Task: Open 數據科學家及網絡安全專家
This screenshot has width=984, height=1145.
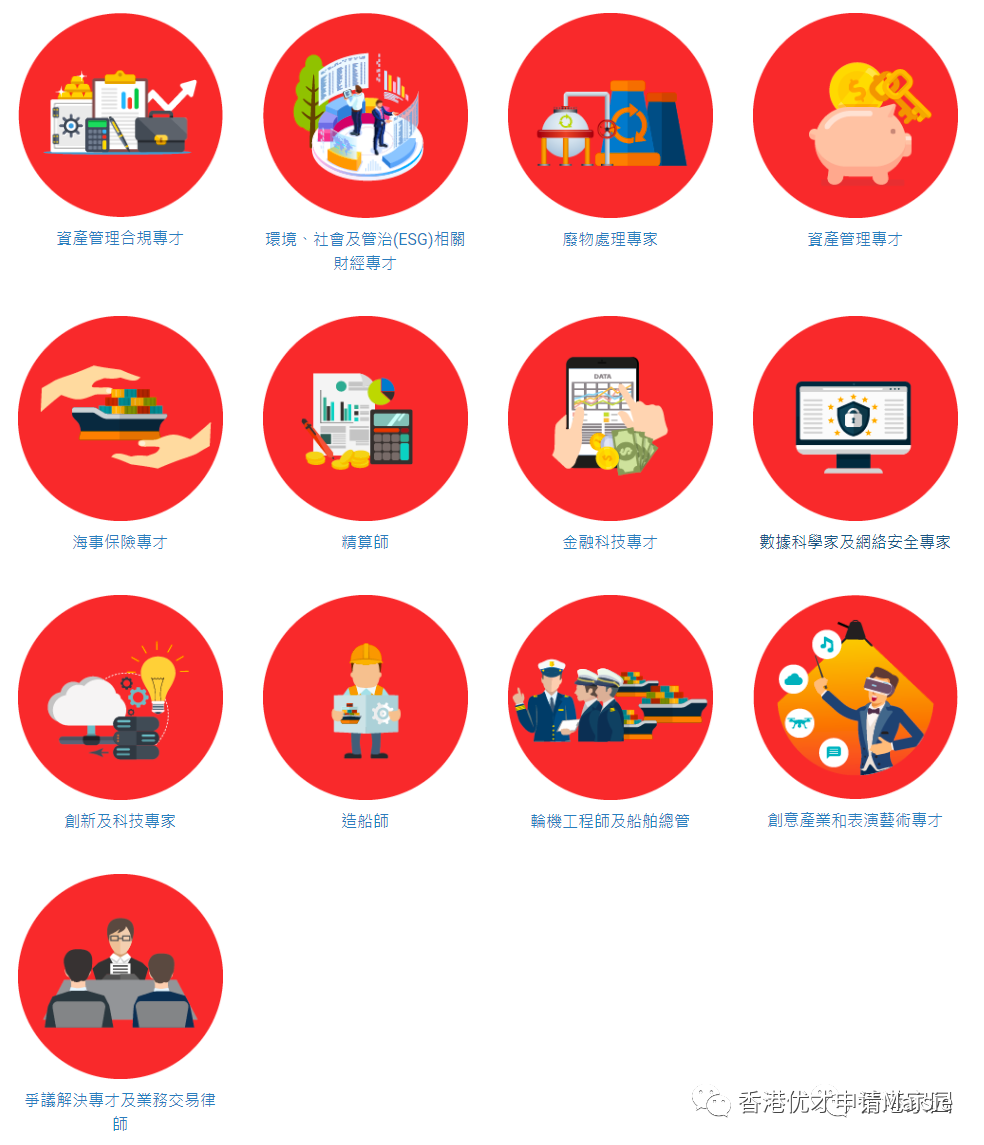Action: tap(855, 419)
